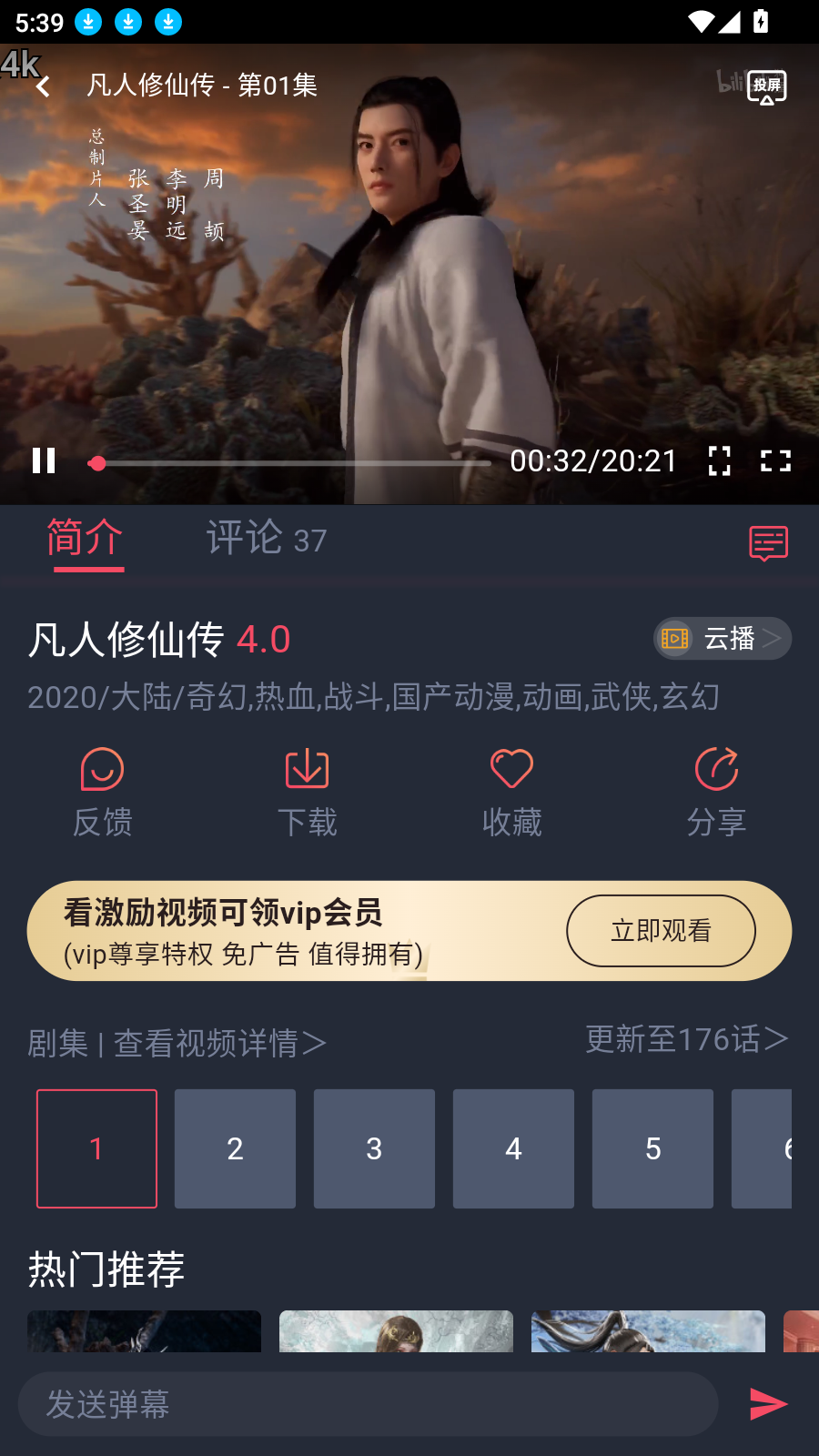The height and width of the screenshot is (1456, 819).
Task: Focus the 发送弹幕 input field
Action: click(368, 1404)
